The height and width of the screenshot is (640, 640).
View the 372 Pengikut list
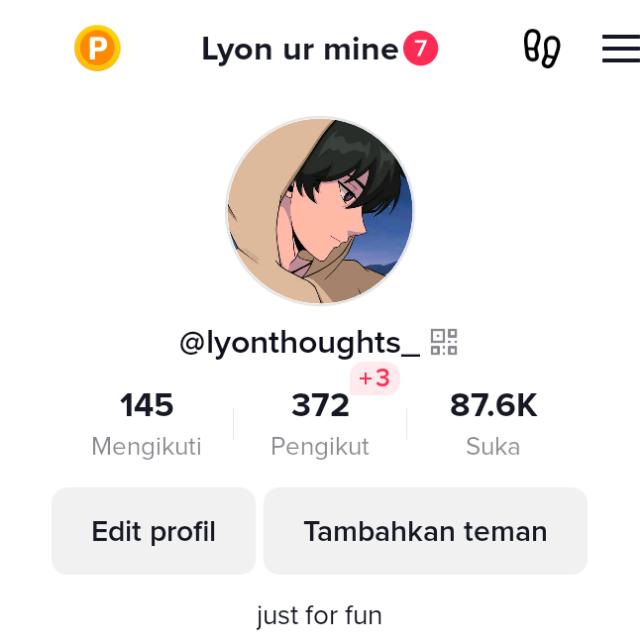(320, 423)
